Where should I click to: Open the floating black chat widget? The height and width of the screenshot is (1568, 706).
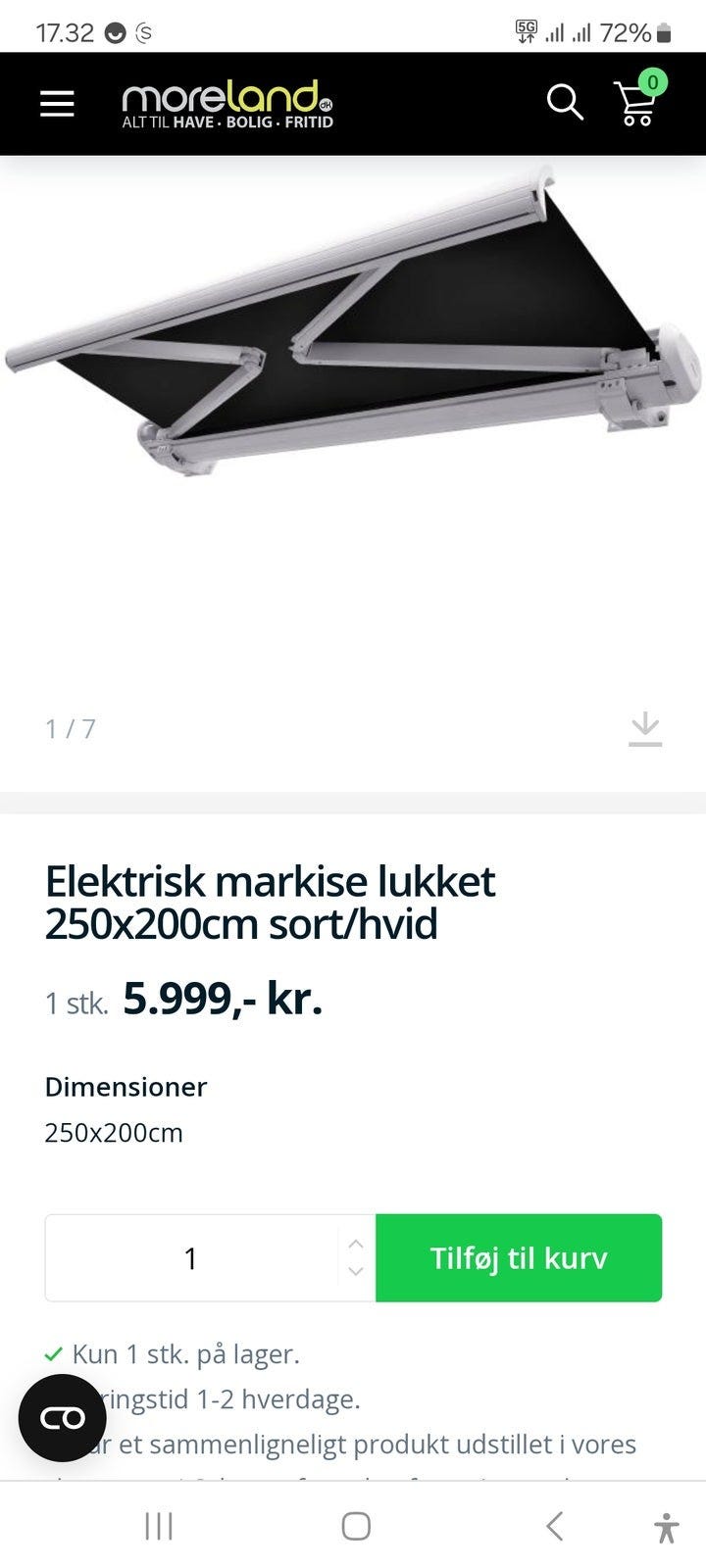pyautogui.click(x=63, y=1418)
